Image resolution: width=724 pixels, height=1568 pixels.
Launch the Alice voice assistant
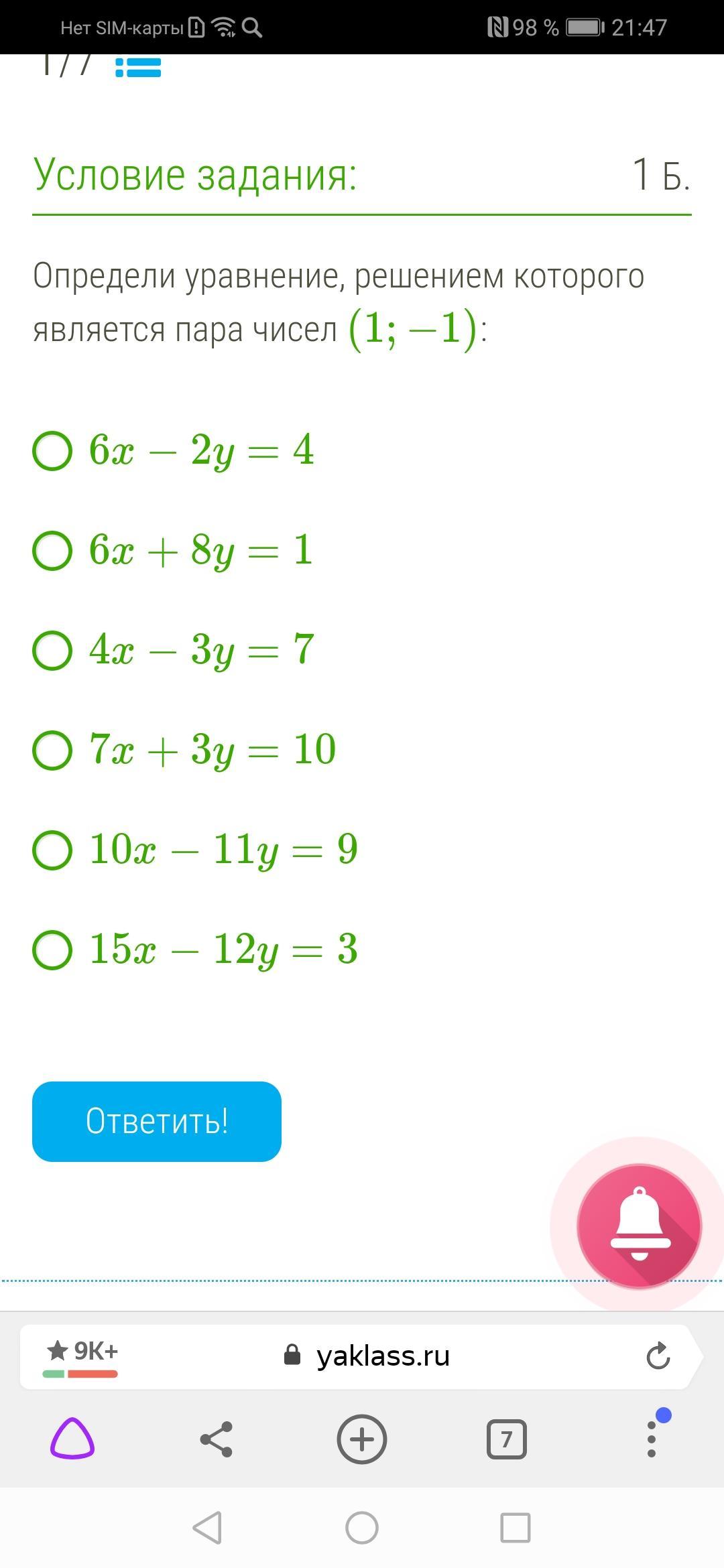(x=72, y=1439)
